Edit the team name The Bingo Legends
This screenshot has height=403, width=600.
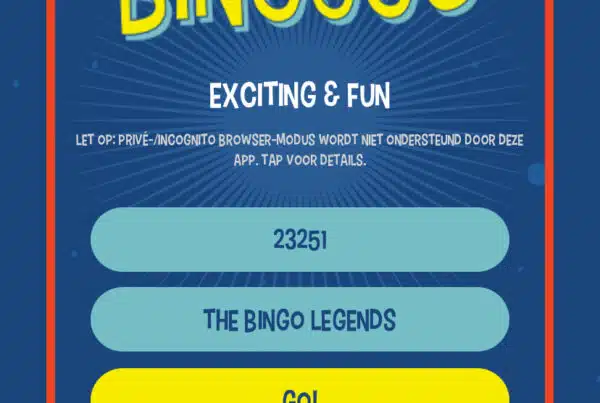coord(300,320)
